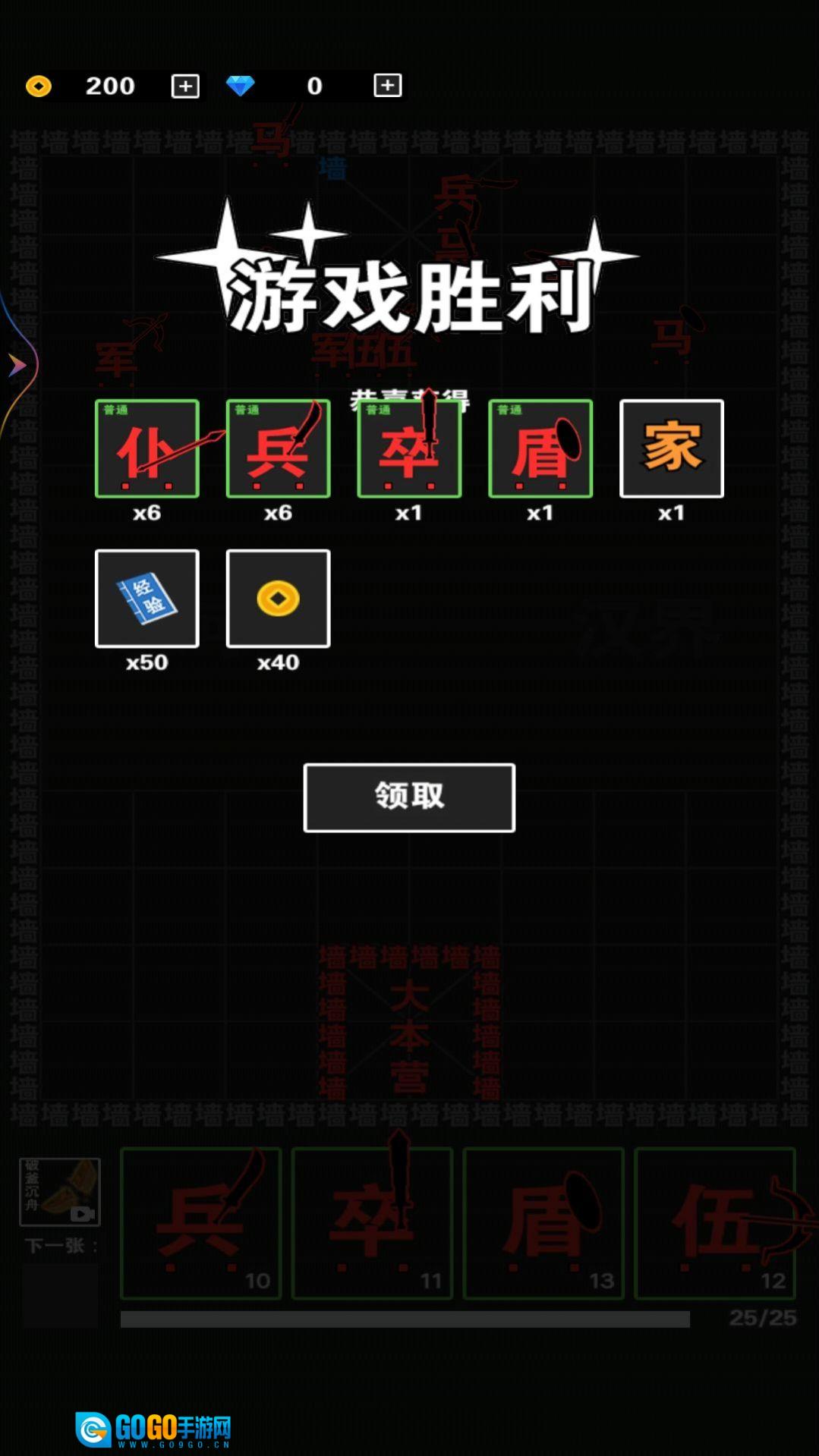
Task: Tap the 领取 button to claim rewards
Action: (409, 797)
